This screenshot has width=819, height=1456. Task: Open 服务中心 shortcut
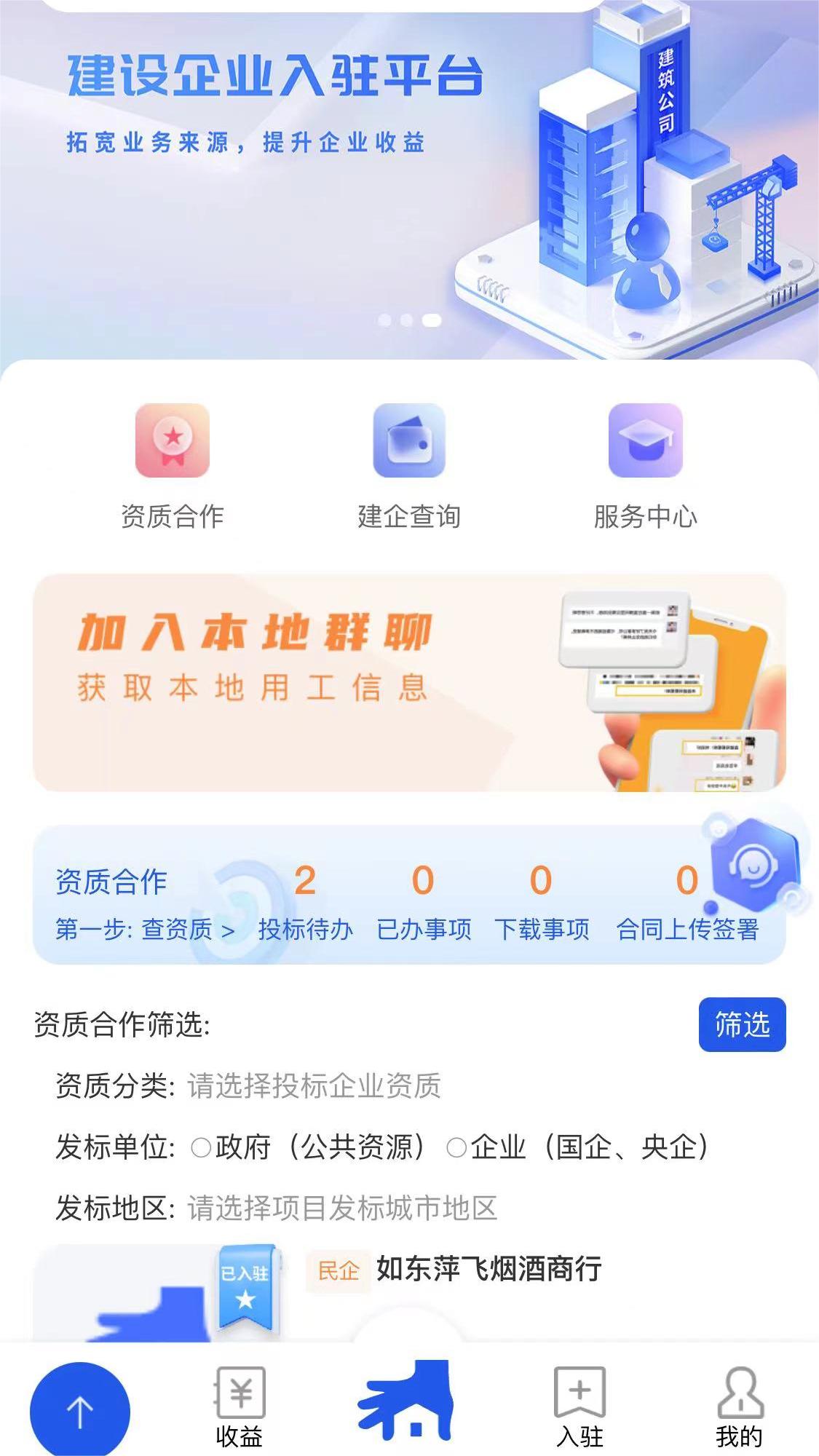[x=645, y=441]
